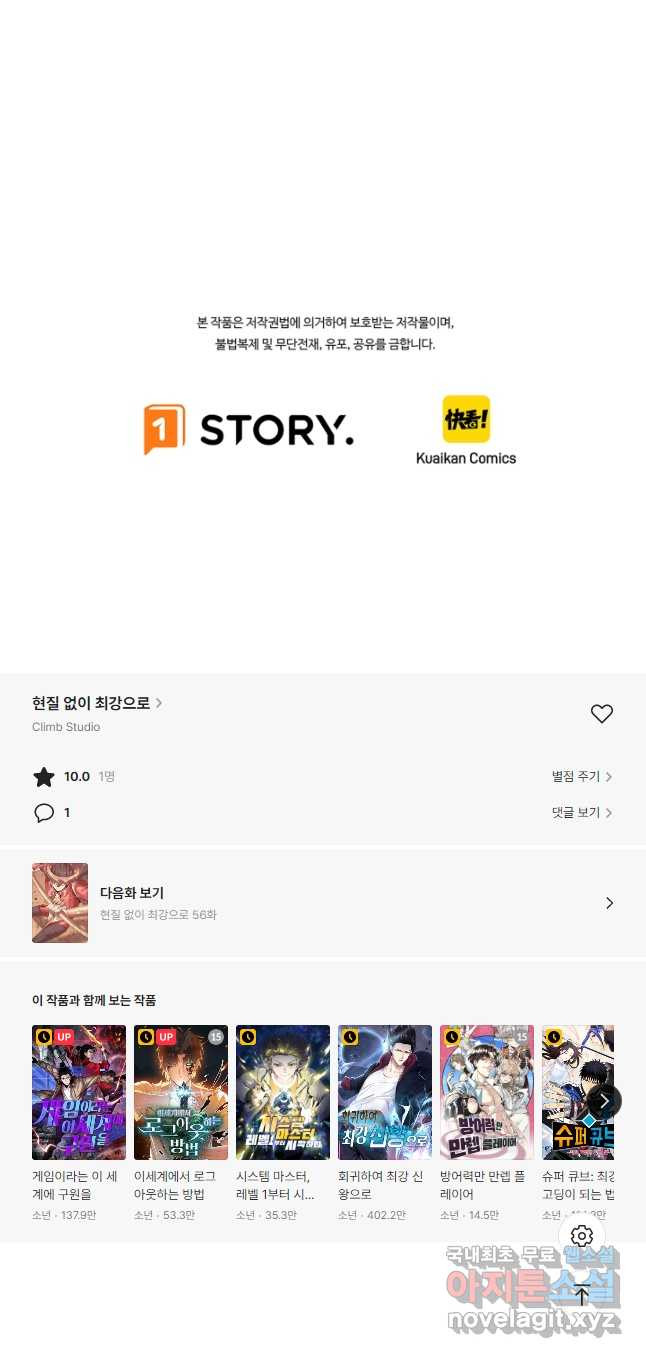
Task: Jump to the top with the up-arrow button
Action: [582, 1295]
